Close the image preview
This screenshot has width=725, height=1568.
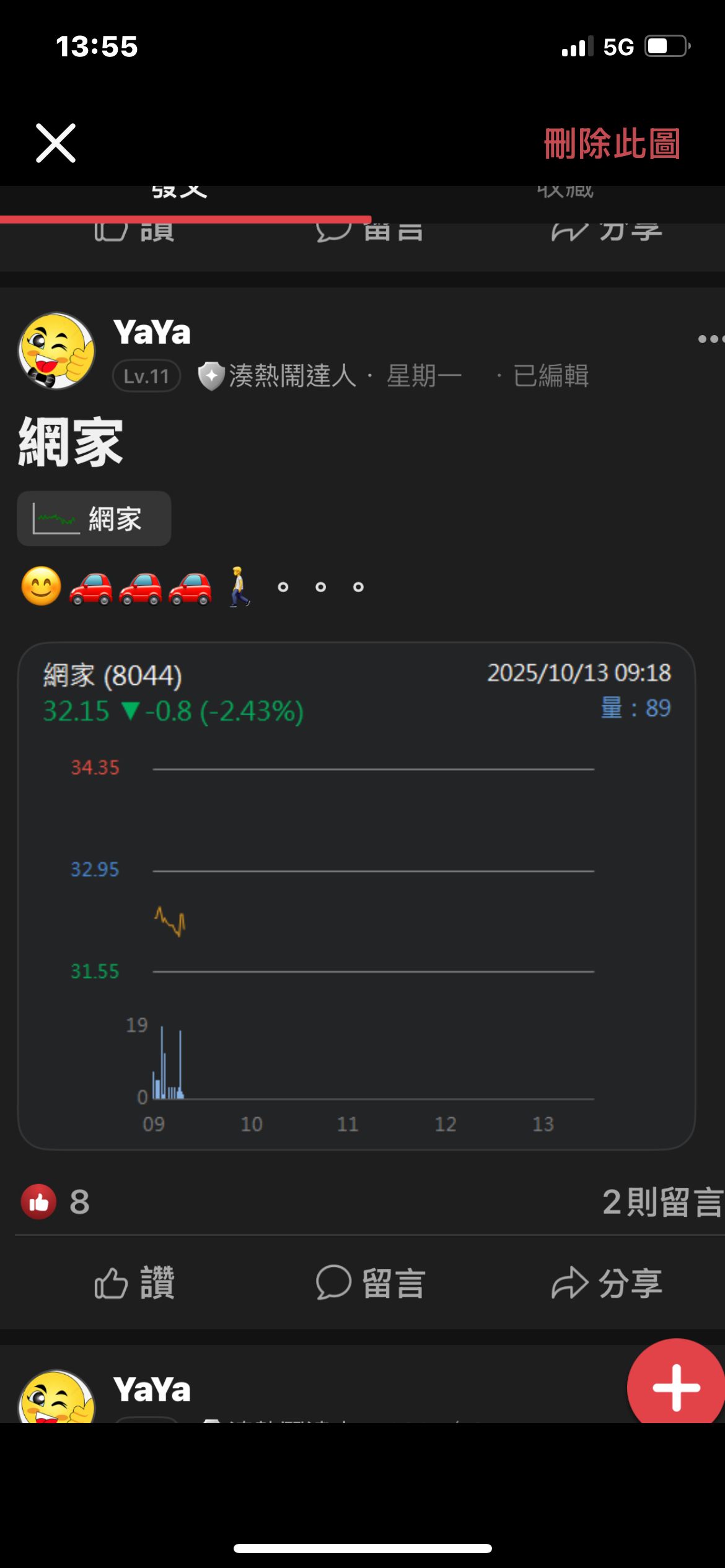pyautogui.click(x=56, y=143)
